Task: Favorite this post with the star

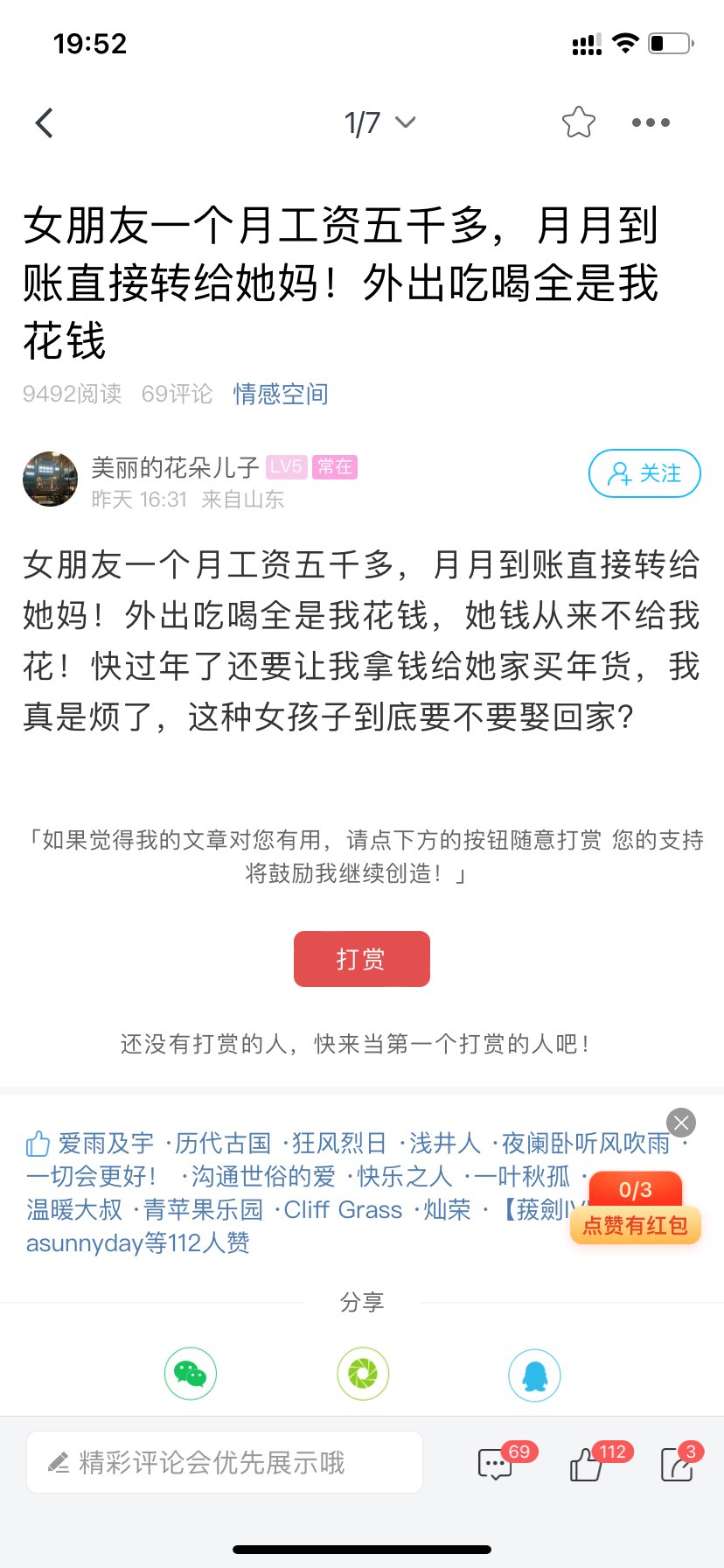Action: tap(578, 122)
